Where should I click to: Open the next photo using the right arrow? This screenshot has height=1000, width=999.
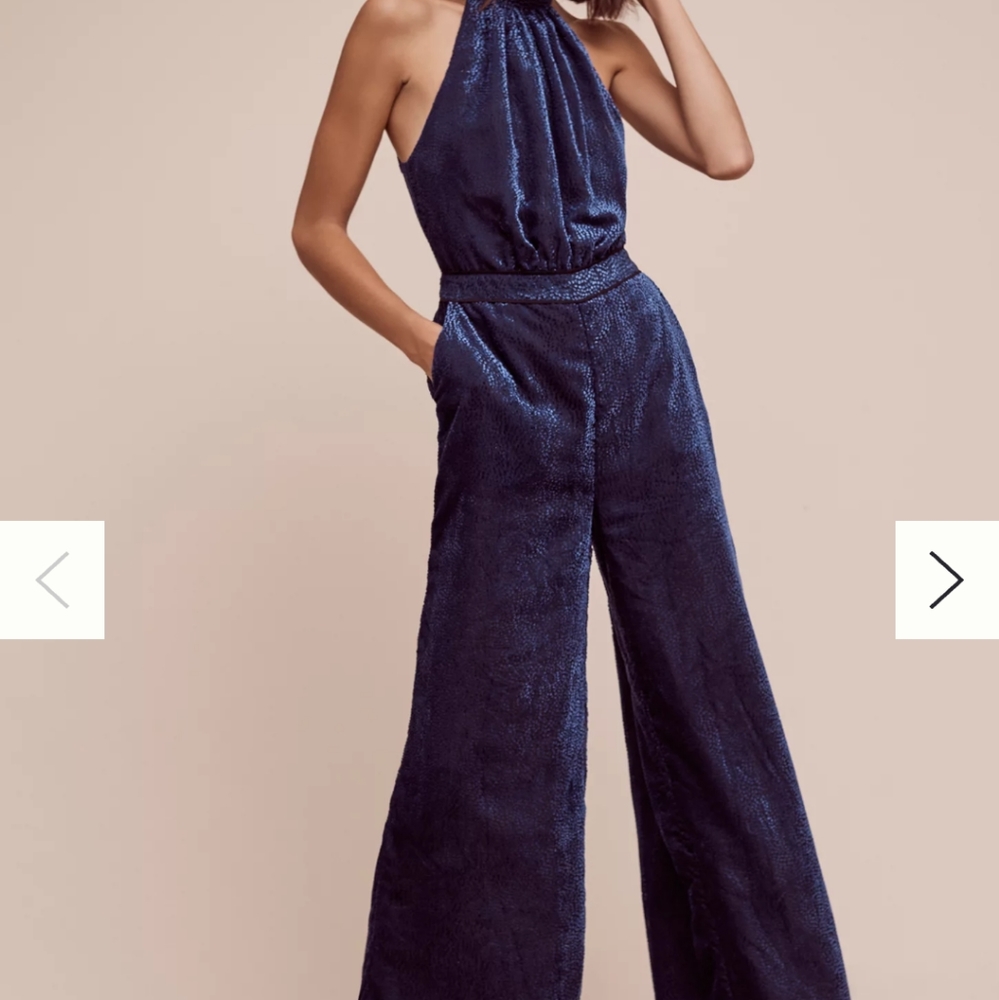(x=944, y=579)
